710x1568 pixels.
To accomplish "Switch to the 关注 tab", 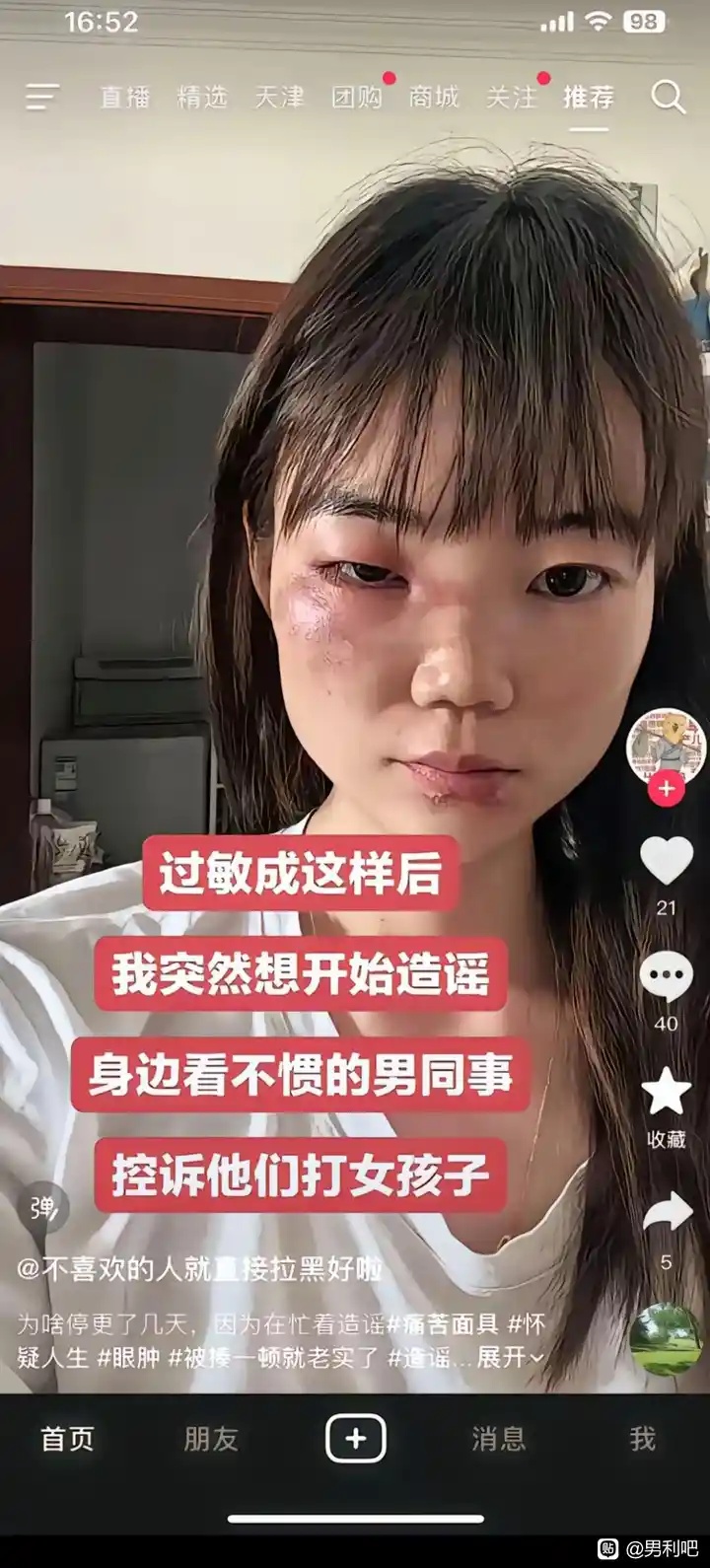I will 511,97.
